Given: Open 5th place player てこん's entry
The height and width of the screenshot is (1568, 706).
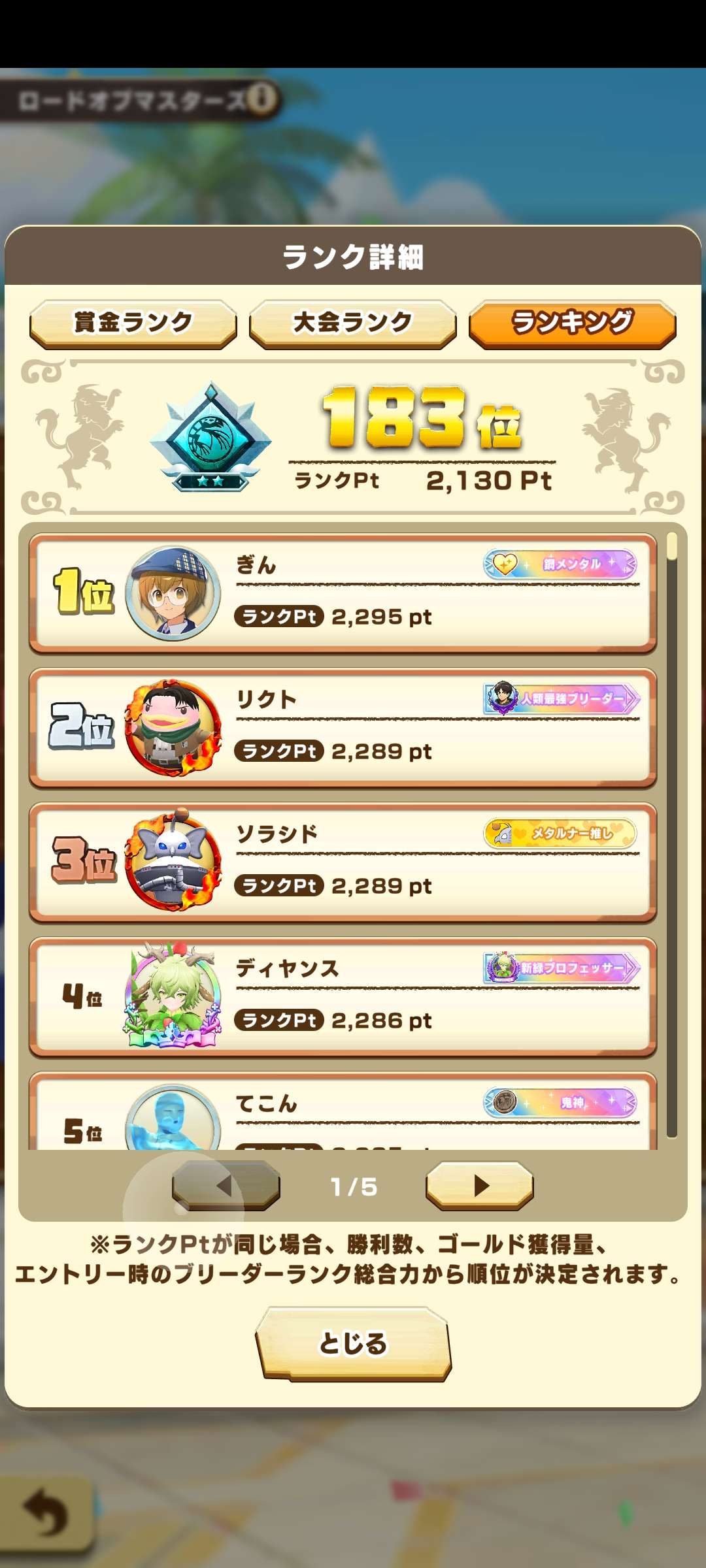Looking at the screenshot, I should pyautogui.click(x=343, y=1114).
